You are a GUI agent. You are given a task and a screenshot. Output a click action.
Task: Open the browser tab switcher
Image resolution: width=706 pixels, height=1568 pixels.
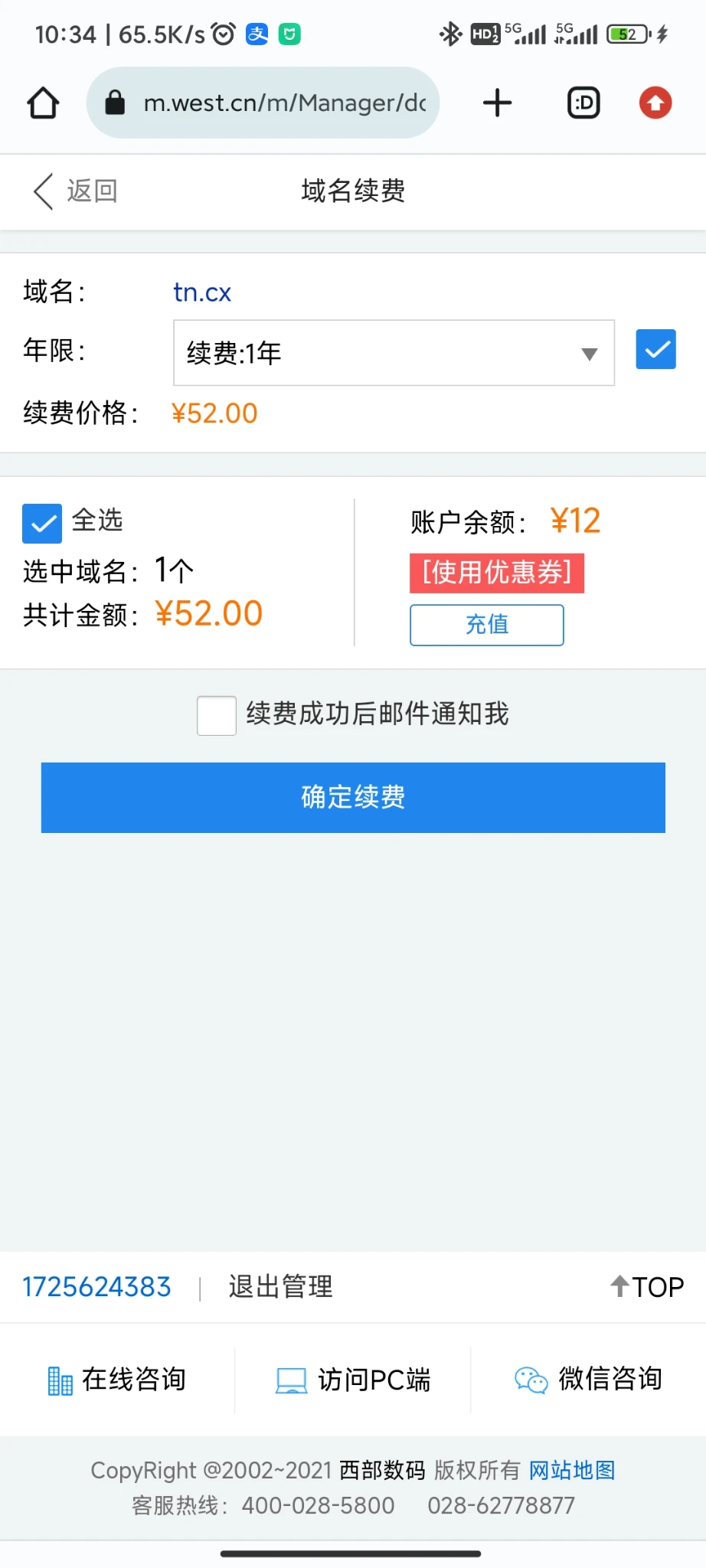coord(583,103)
